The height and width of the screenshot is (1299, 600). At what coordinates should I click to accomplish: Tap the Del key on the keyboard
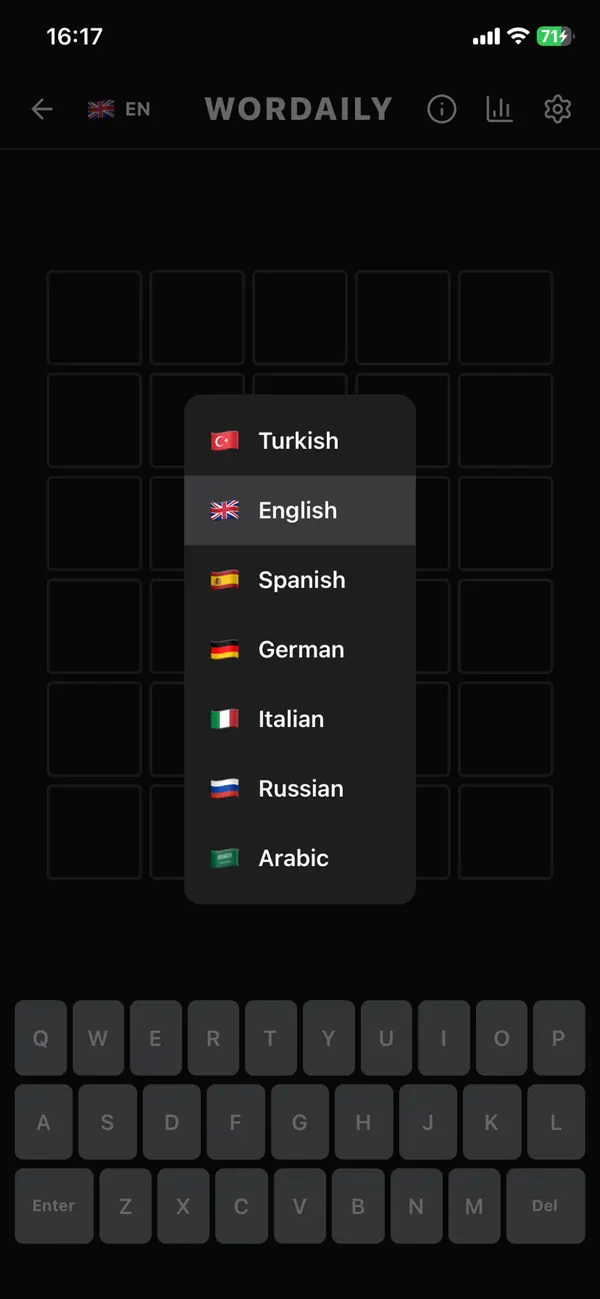pyautogui.click(x=545, y=1206)
